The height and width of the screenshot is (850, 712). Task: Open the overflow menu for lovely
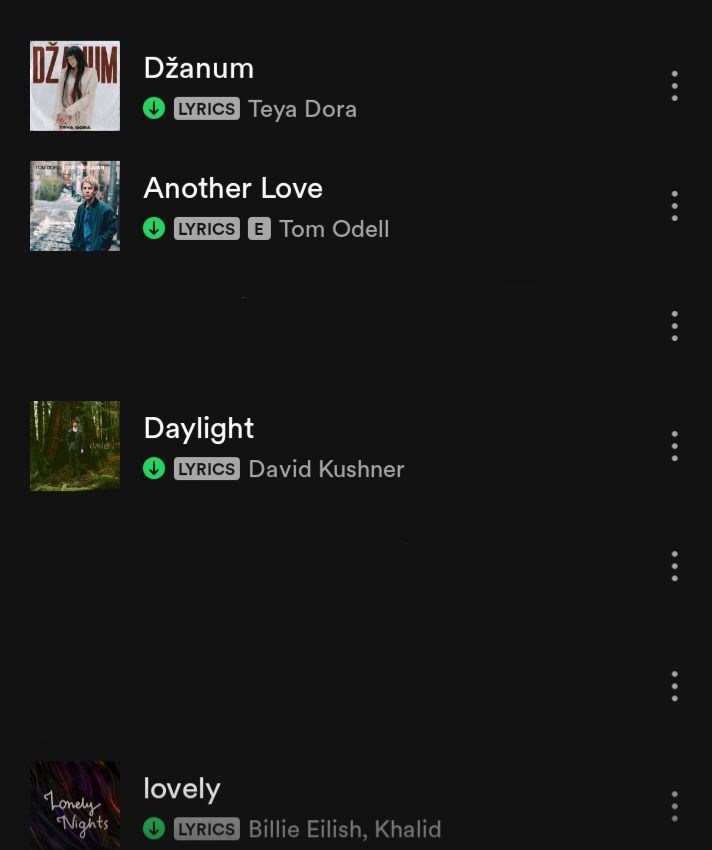(675, 806)
